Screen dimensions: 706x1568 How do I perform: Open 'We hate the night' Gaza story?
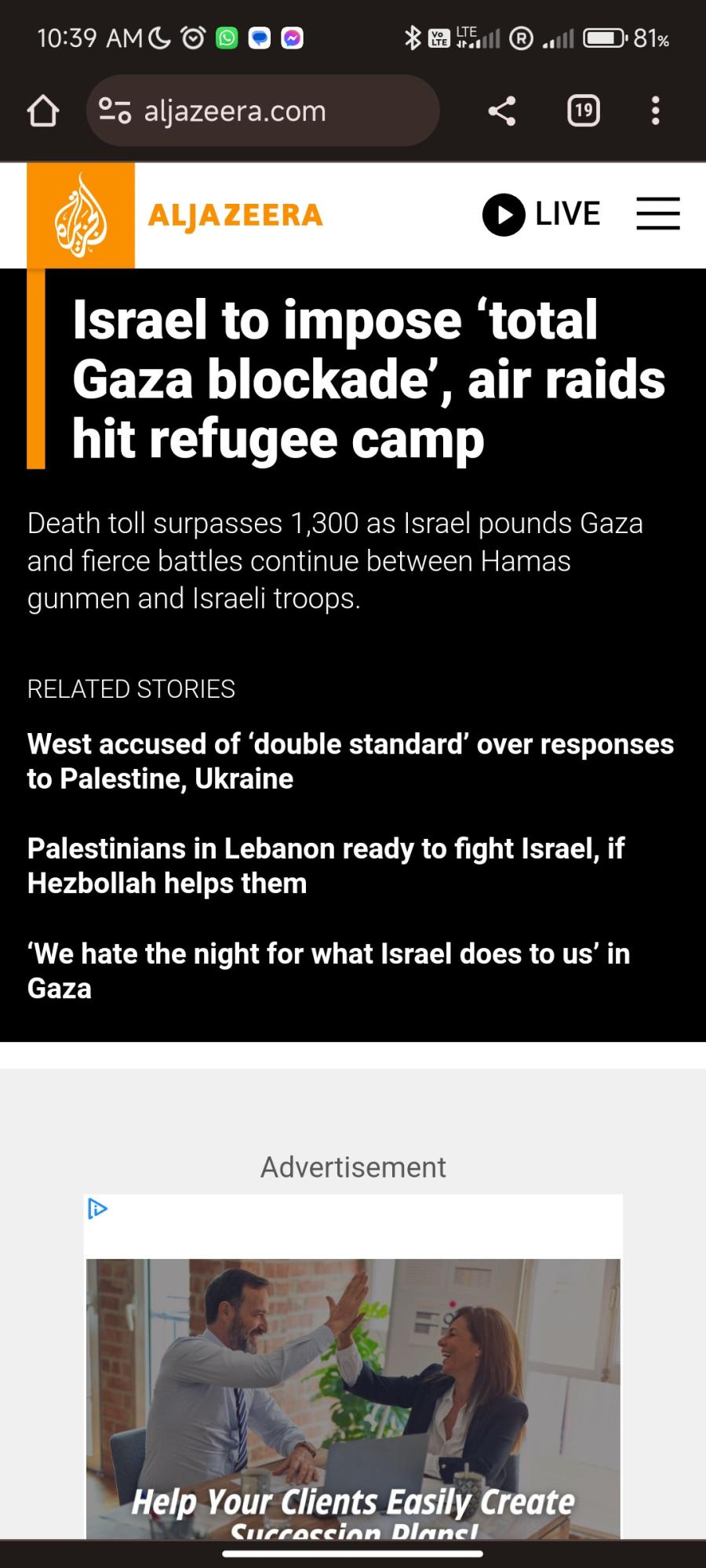pos(329,971)
